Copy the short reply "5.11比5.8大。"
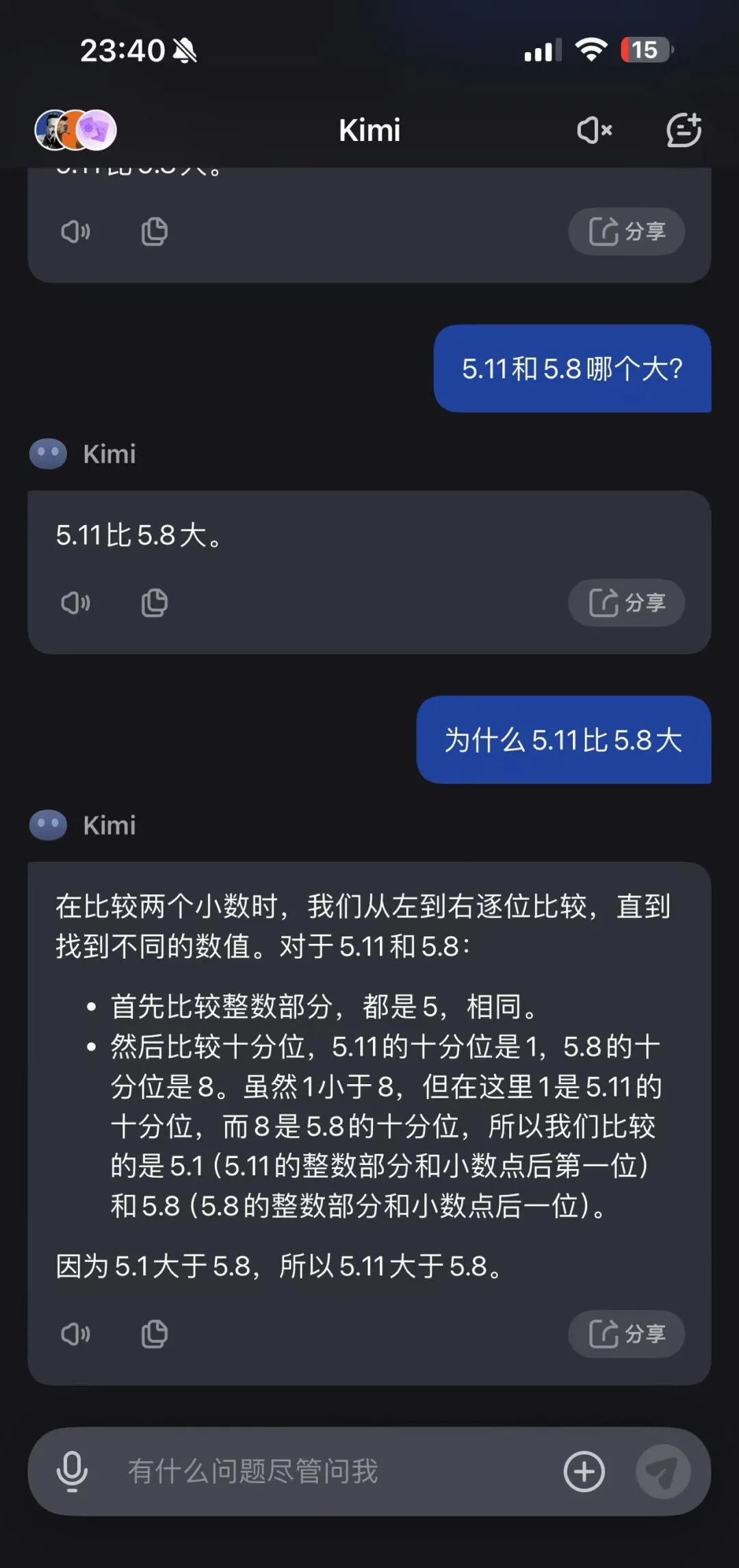739x1568 pixels. click(154, 603)
